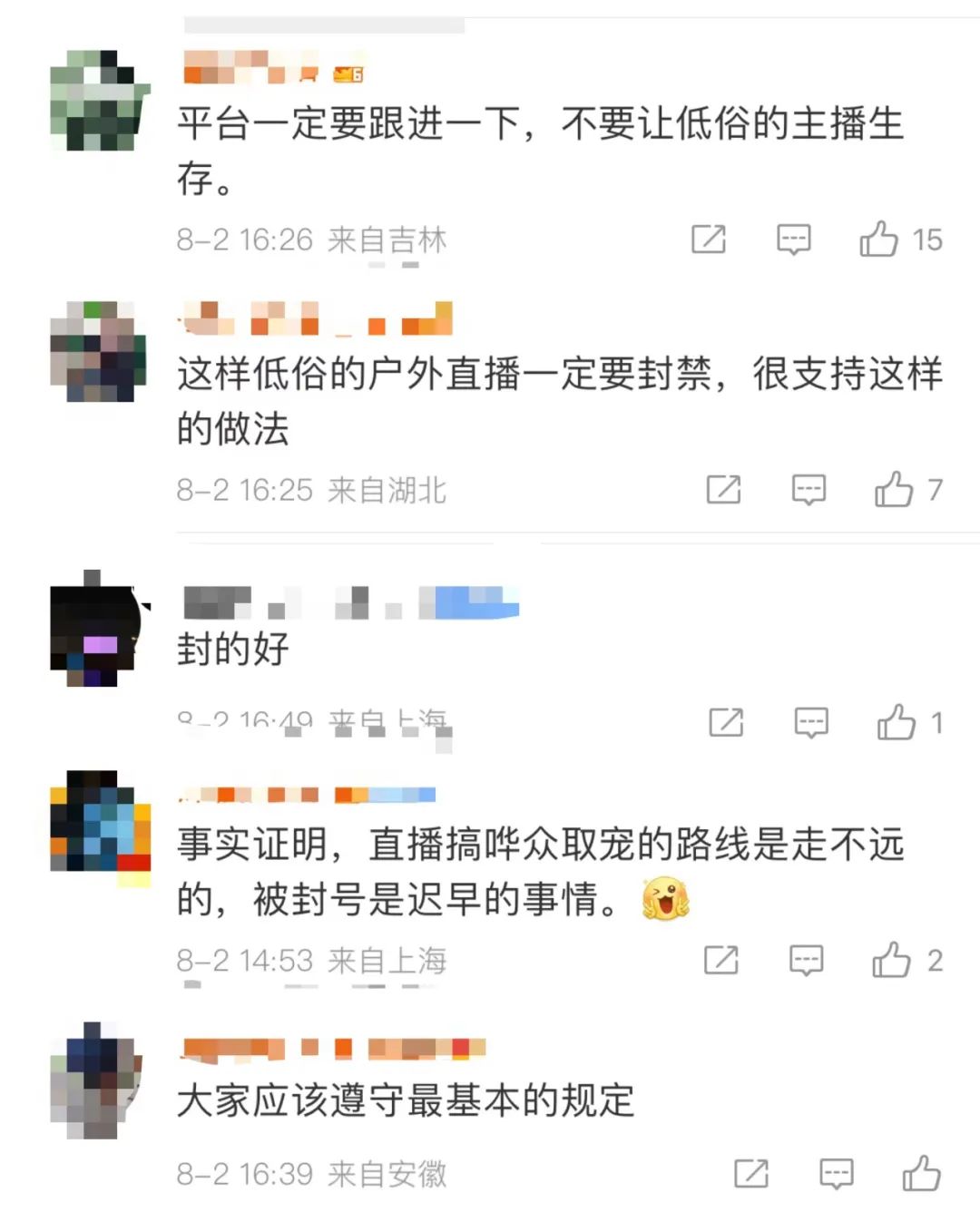Reply to the comment from 安徽
This screenshot has height=1212, width=980.
coord(837,1173)
